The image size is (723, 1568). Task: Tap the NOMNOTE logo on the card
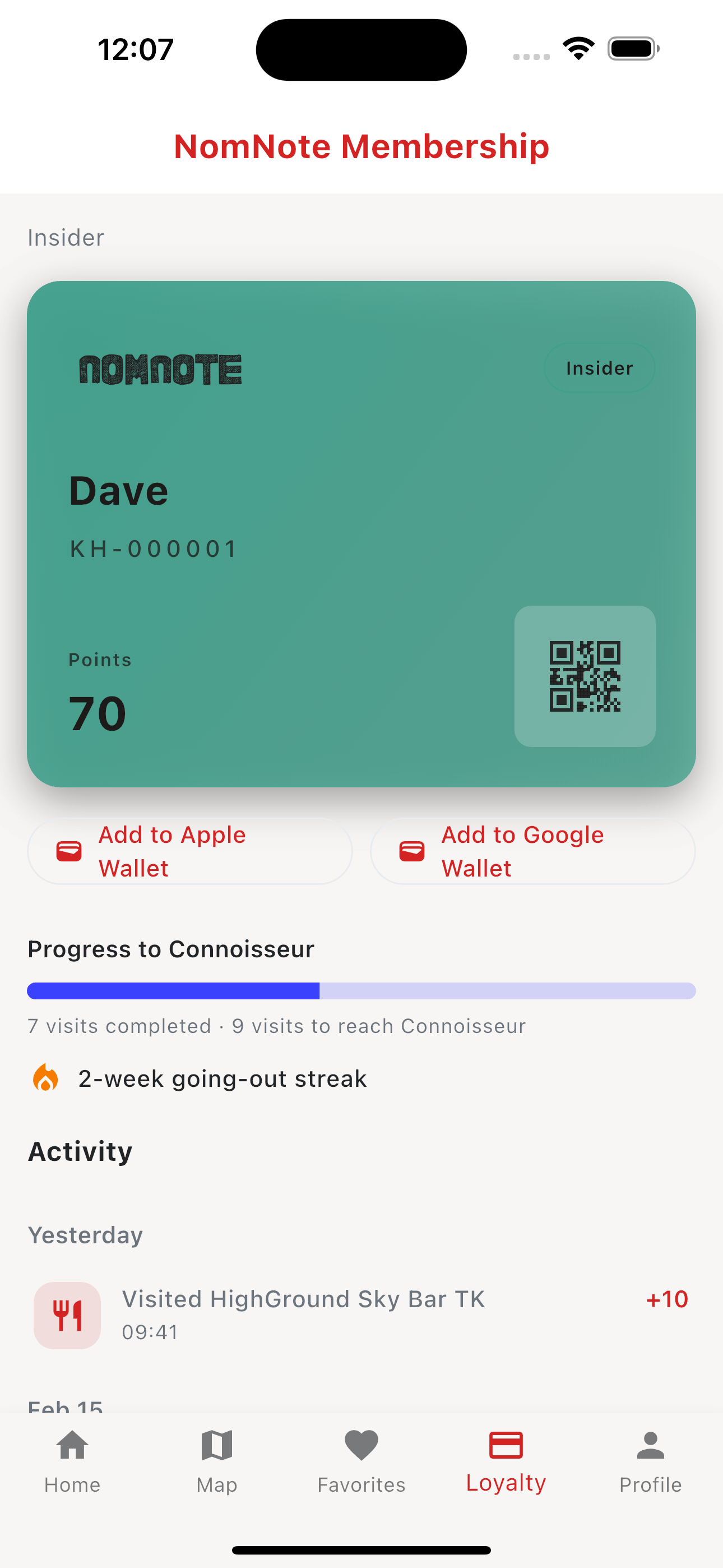(x=161, y=368)
